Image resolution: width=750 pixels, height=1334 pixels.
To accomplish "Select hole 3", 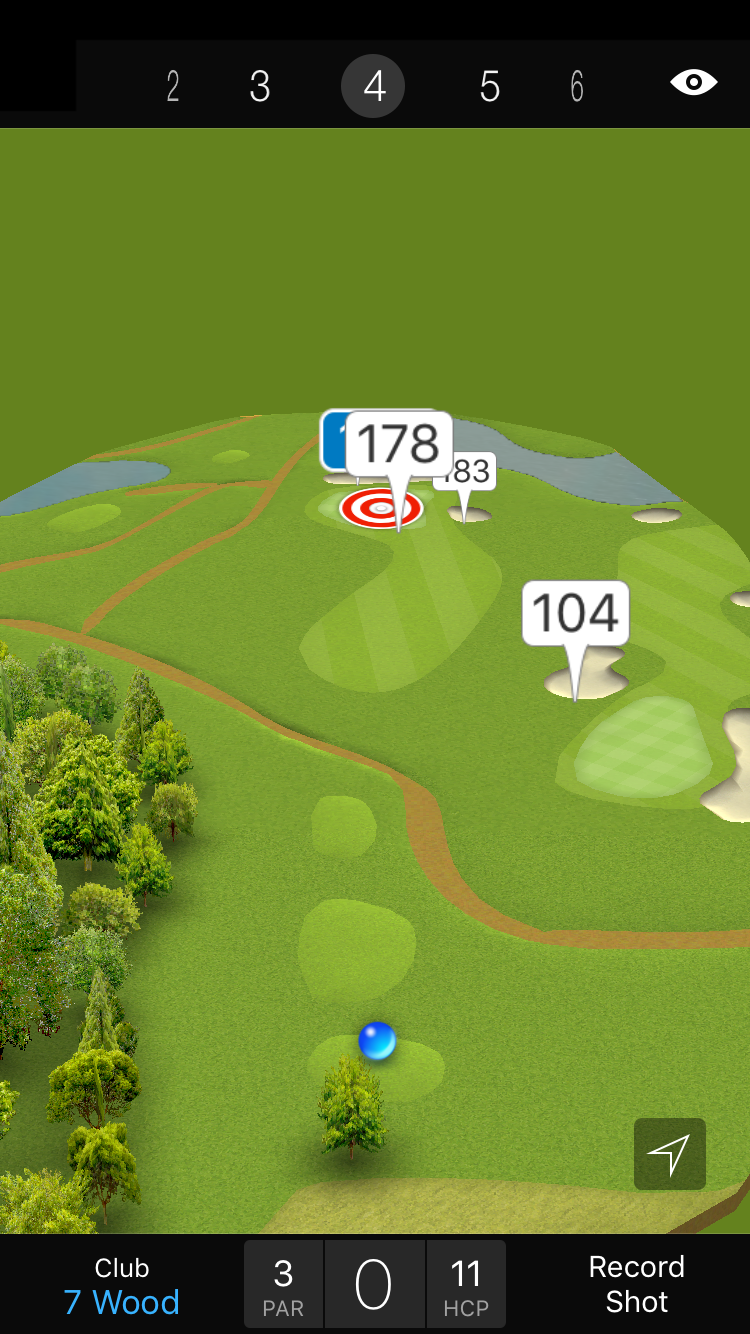I will click(260, 87).
